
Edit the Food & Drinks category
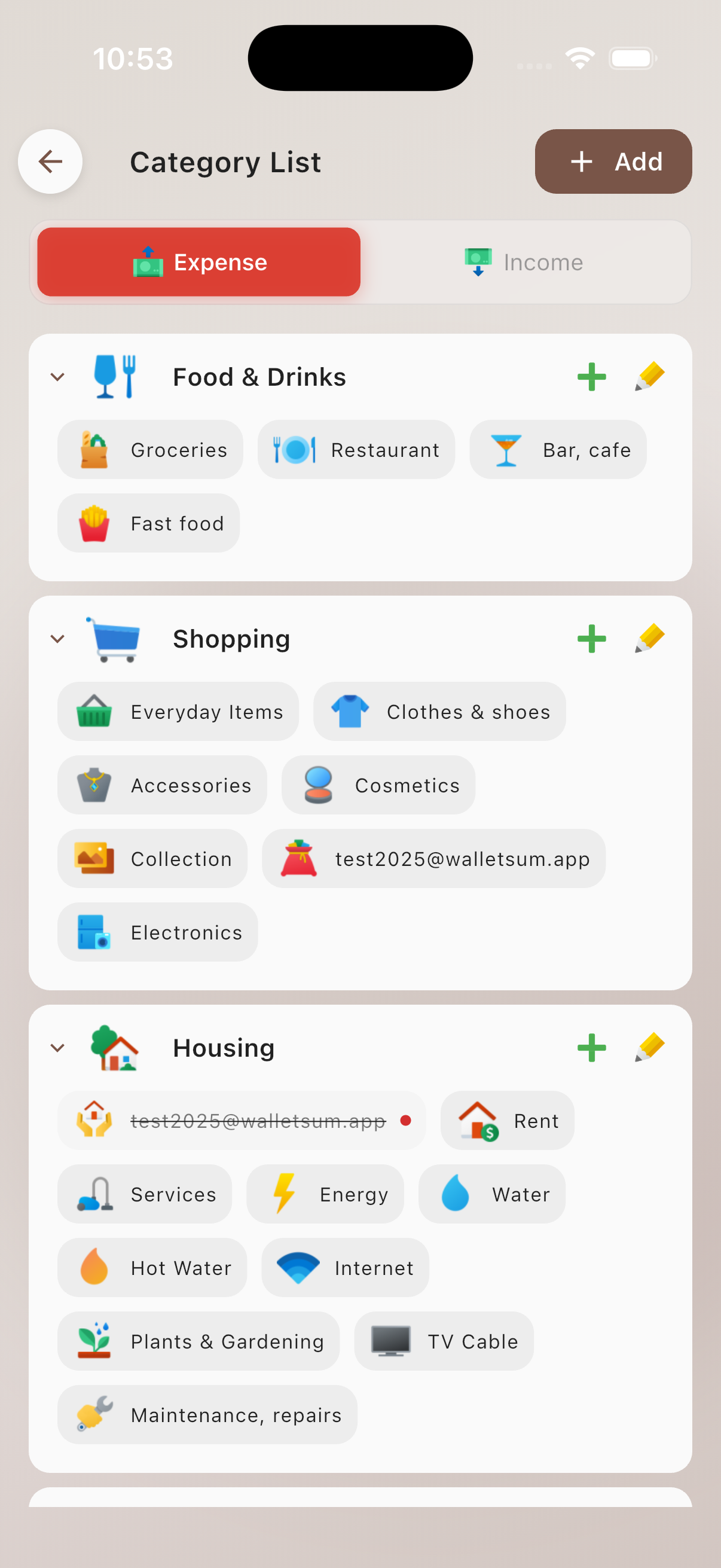point(650,377)
